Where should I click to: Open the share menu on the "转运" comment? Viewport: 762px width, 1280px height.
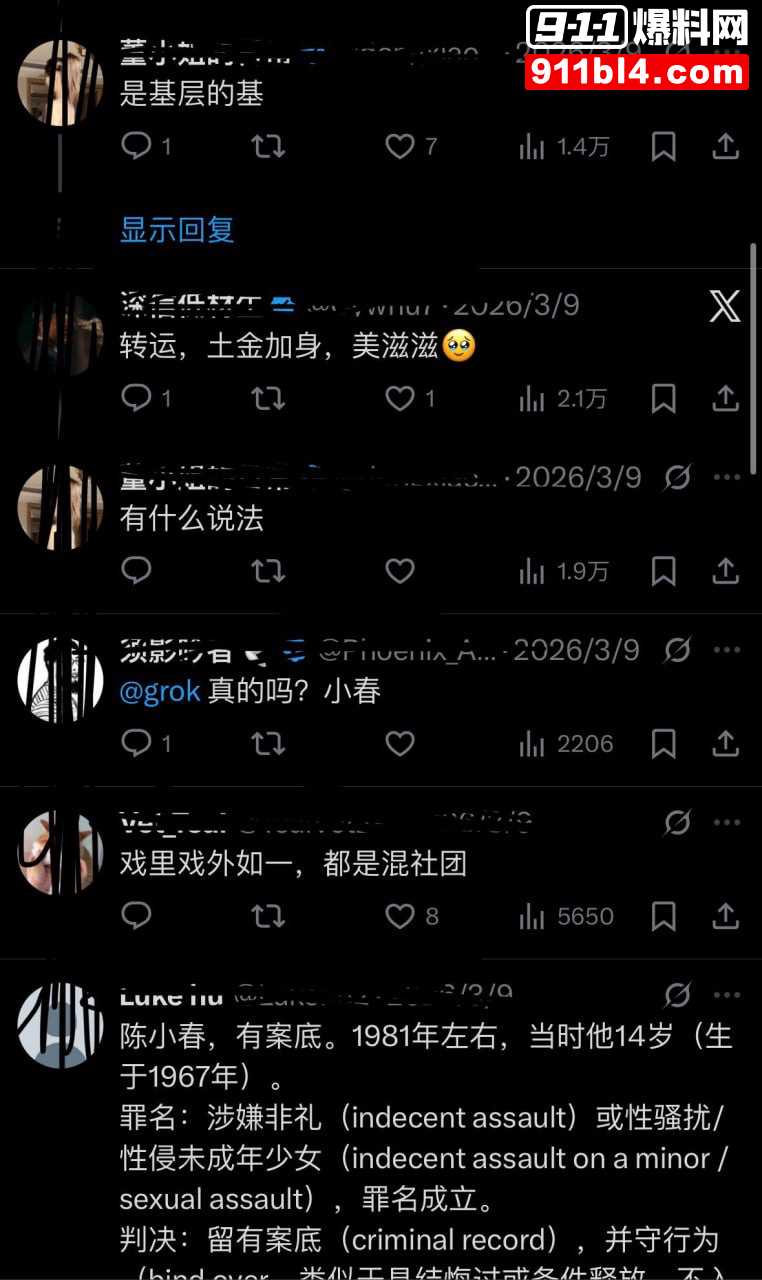click(x=725, y=398)
